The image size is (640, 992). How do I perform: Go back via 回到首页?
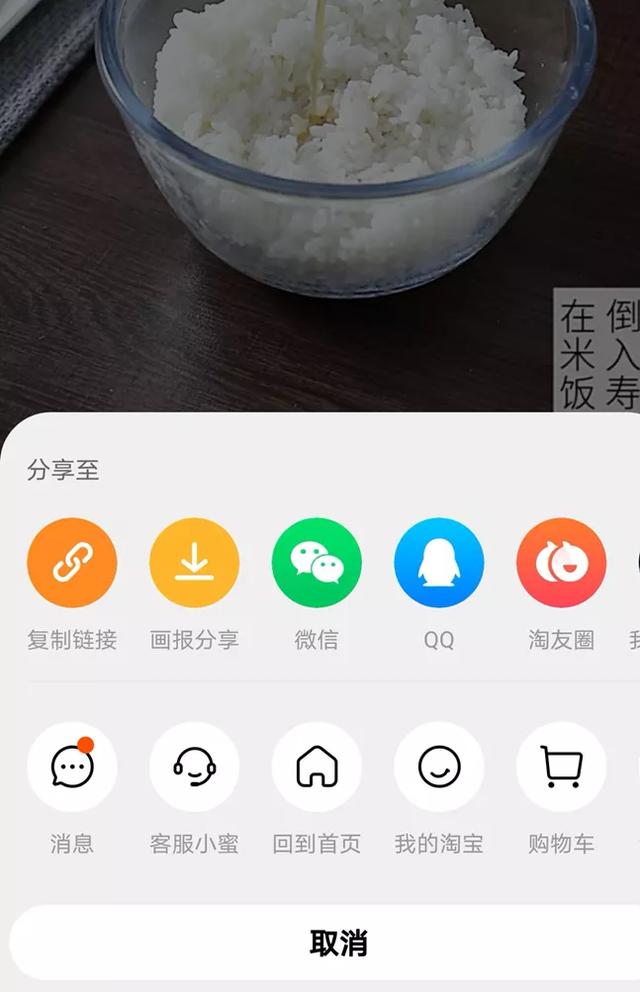pos(316,767)
